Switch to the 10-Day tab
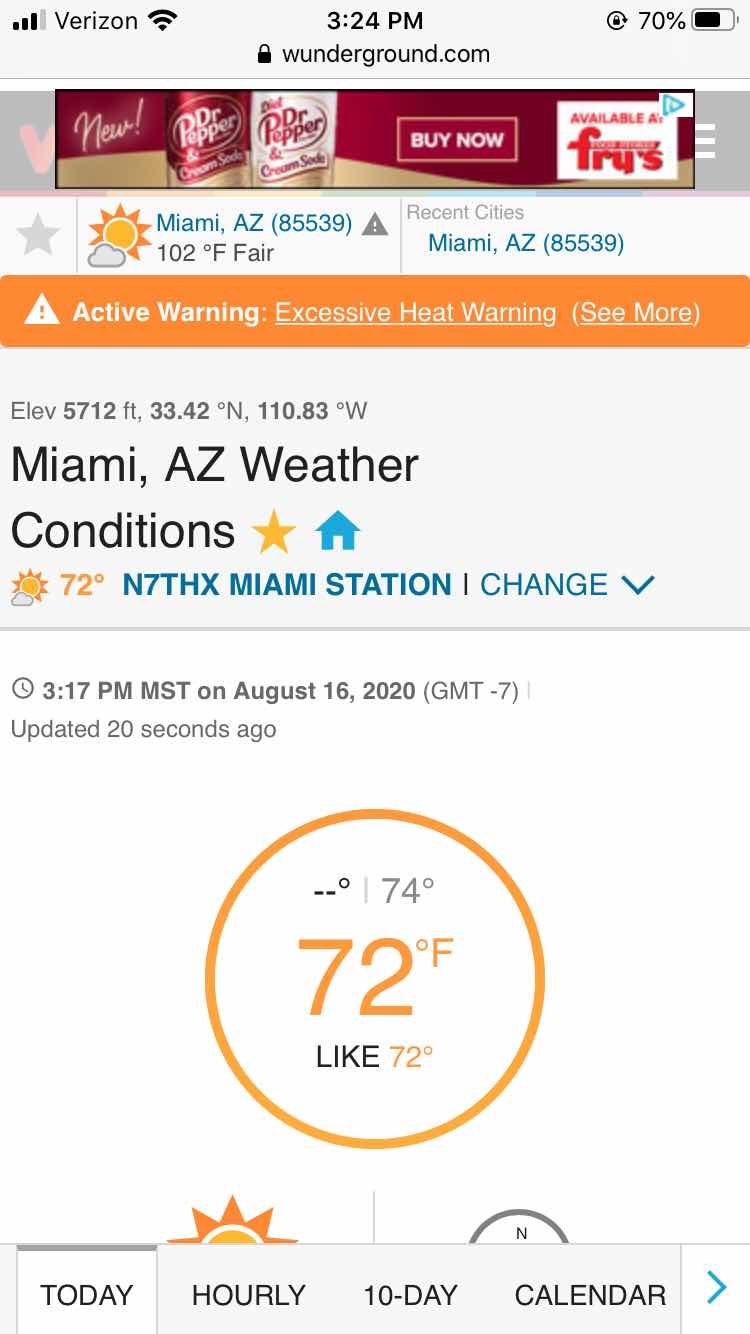This screenshot has width=750, height=1334. (410, 1295)
